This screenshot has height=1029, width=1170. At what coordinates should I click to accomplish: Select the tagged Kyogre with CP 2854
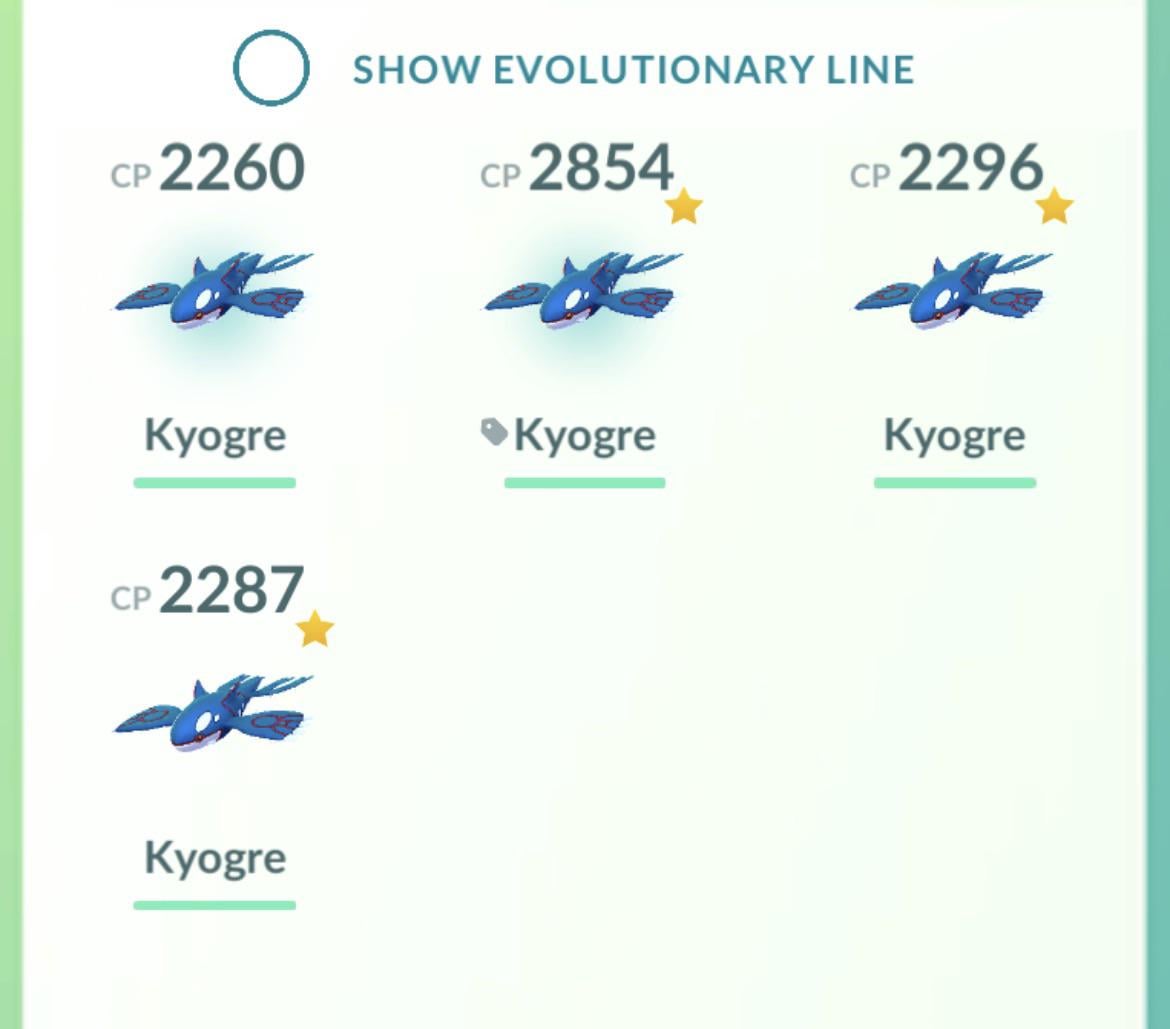pos(583,293)
